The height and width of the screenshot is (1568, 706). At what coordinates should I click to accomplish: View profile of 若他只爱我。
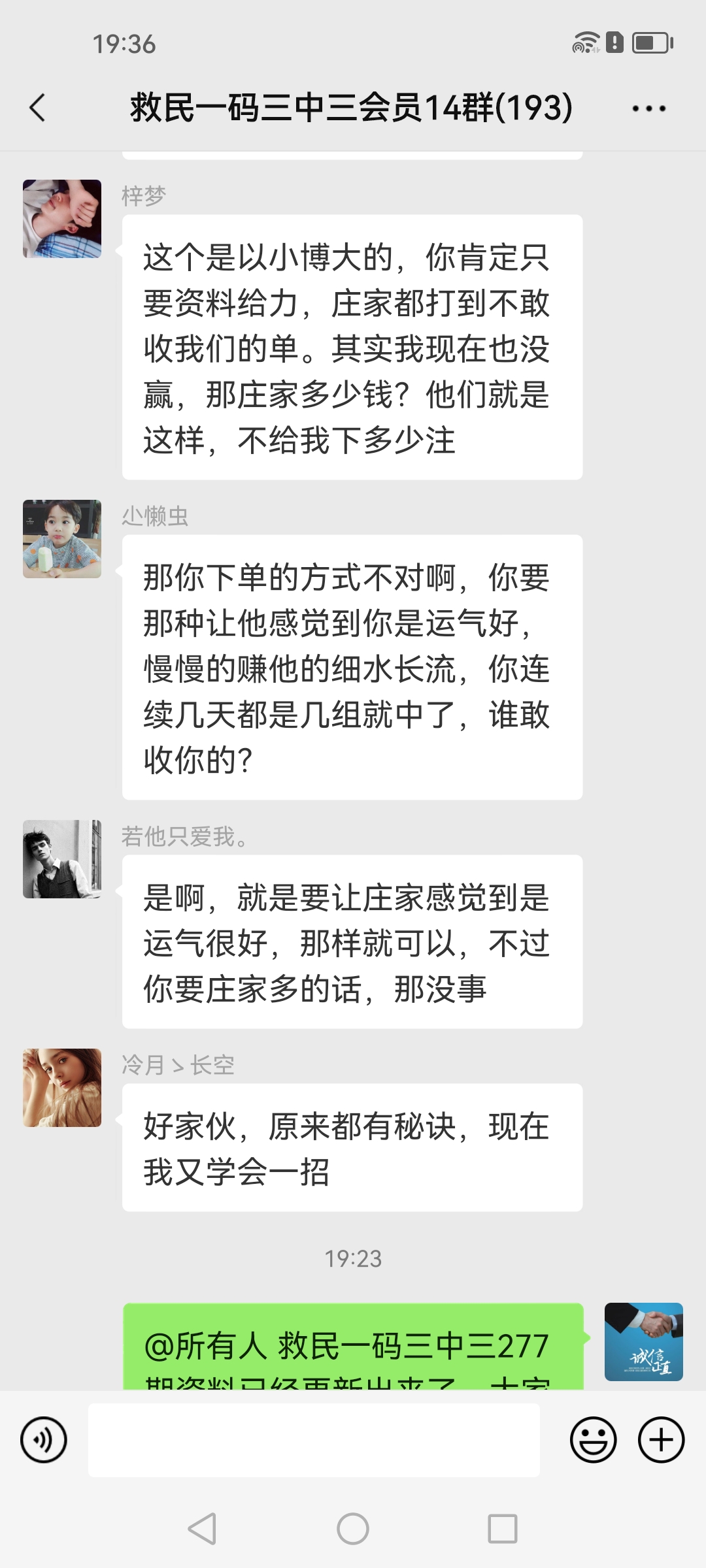click(62, 859)
